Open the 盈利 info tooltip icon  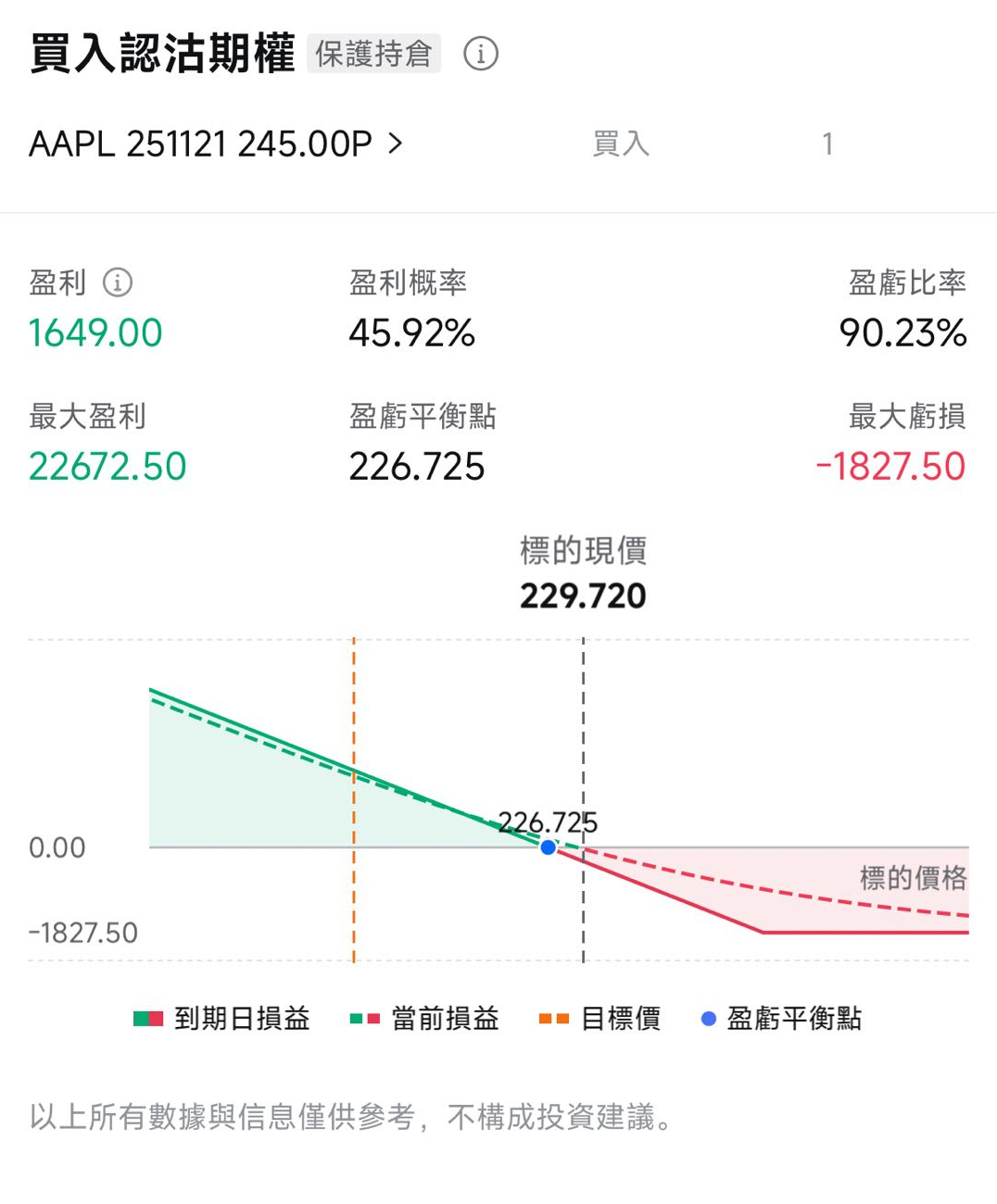(x=118, y=283)
